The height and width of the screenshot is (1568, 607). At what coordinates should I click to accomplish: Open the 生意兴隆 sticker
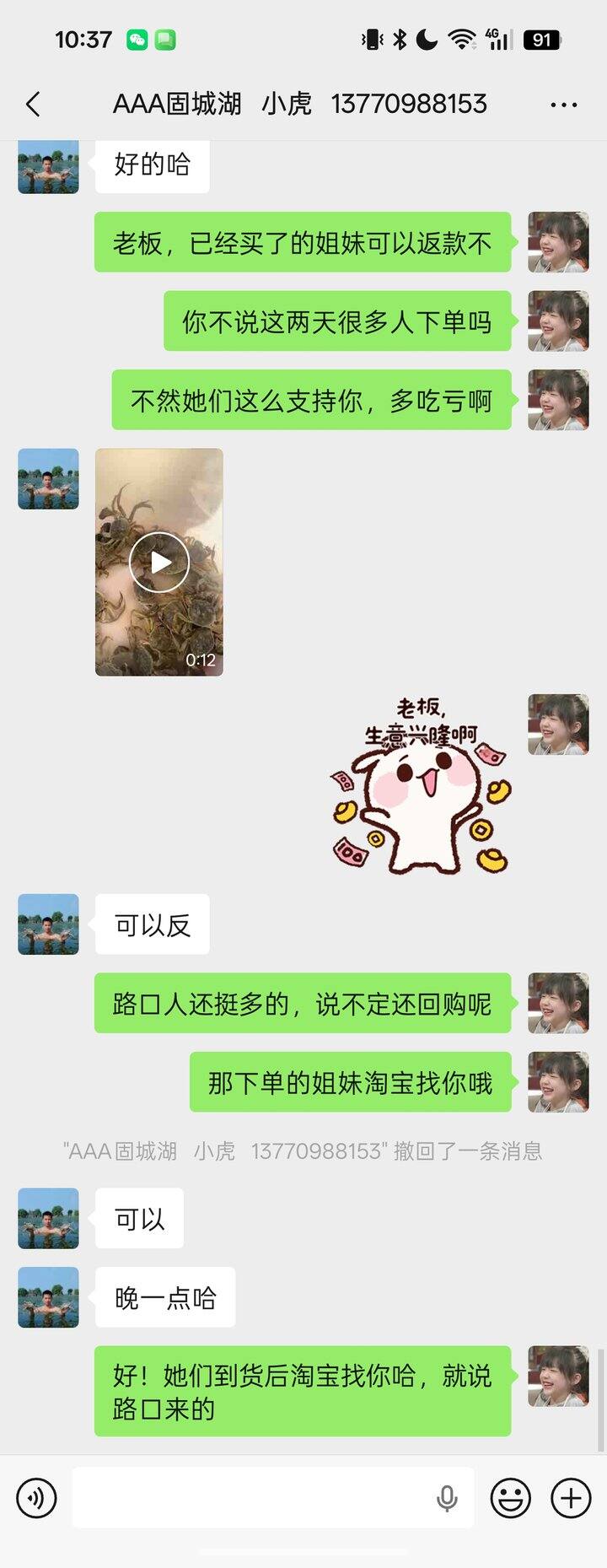pos(420,784)
